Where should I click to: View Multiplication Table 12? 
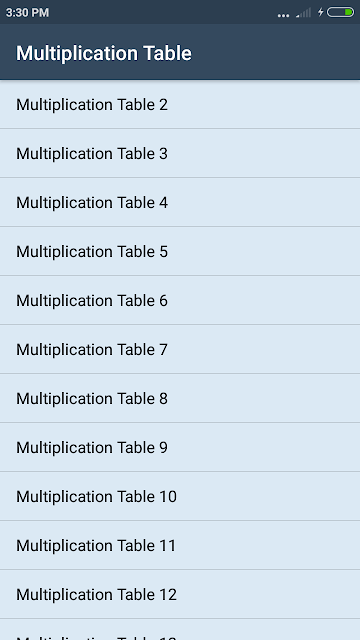coord(180,594)
